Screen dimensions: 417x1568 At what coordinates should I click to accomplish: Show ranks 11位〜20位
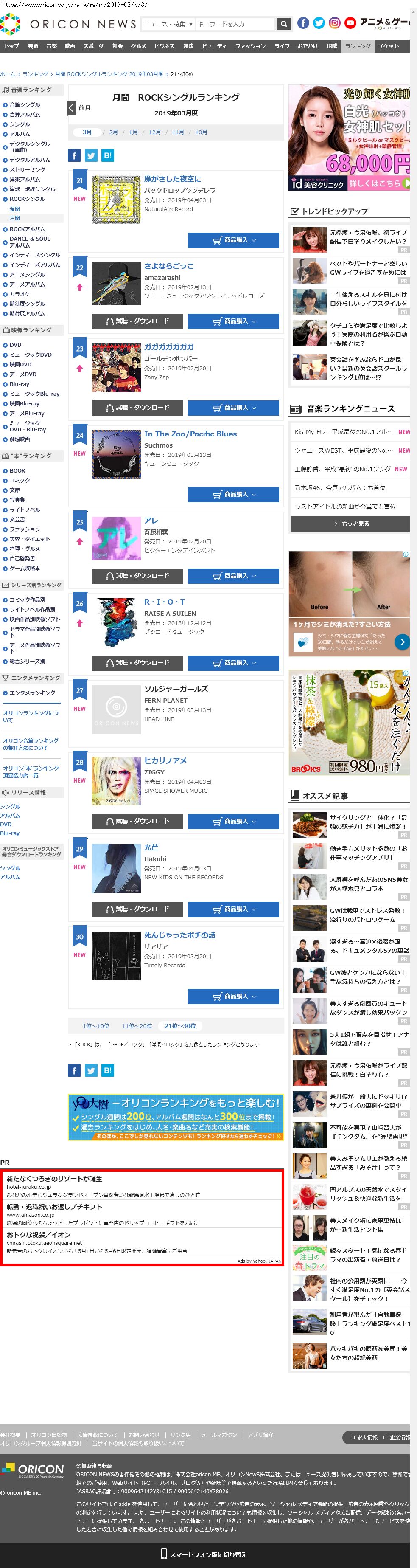(x=137, y=1026)
